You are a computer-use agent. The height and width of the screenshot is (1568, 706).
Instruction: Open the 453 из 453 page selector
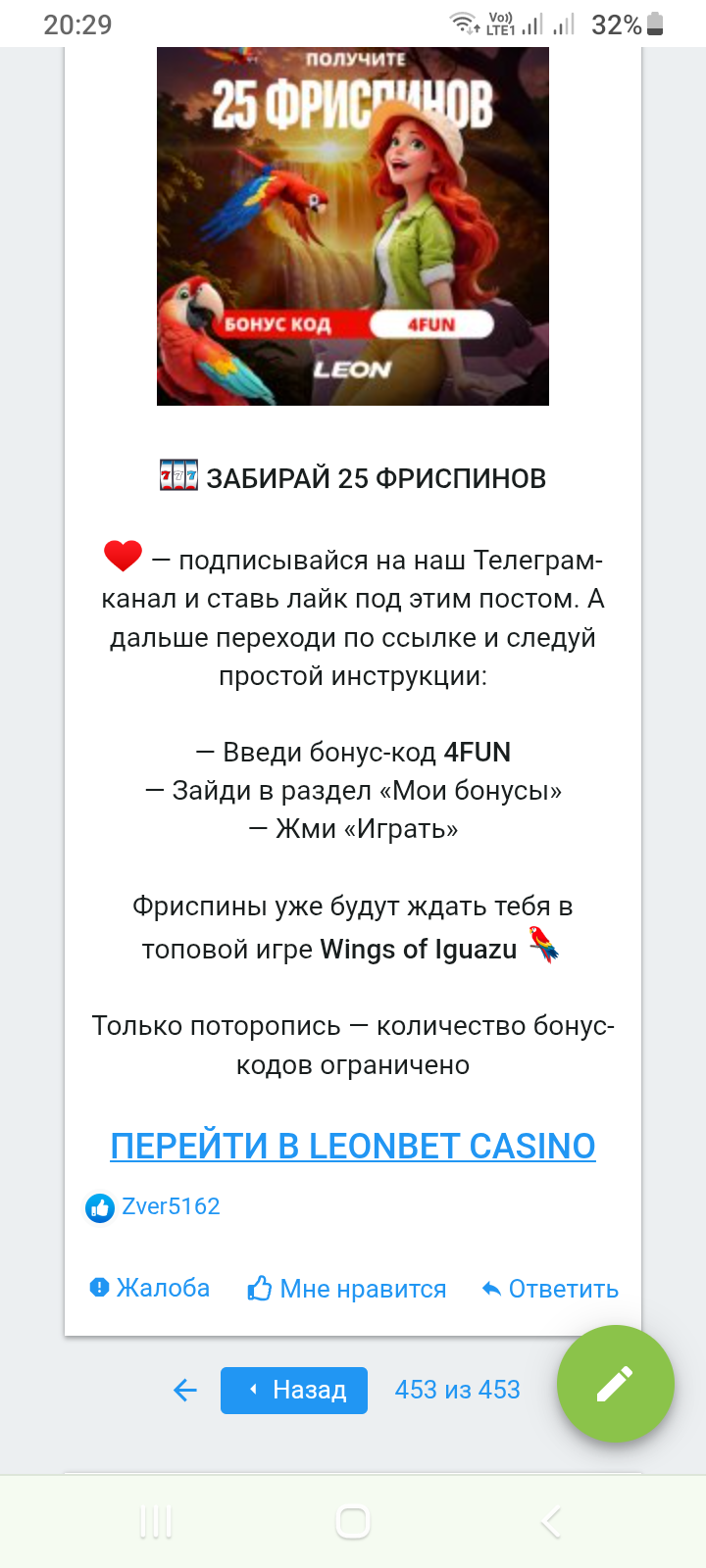pyautogui.click(x=457, y=1390)
